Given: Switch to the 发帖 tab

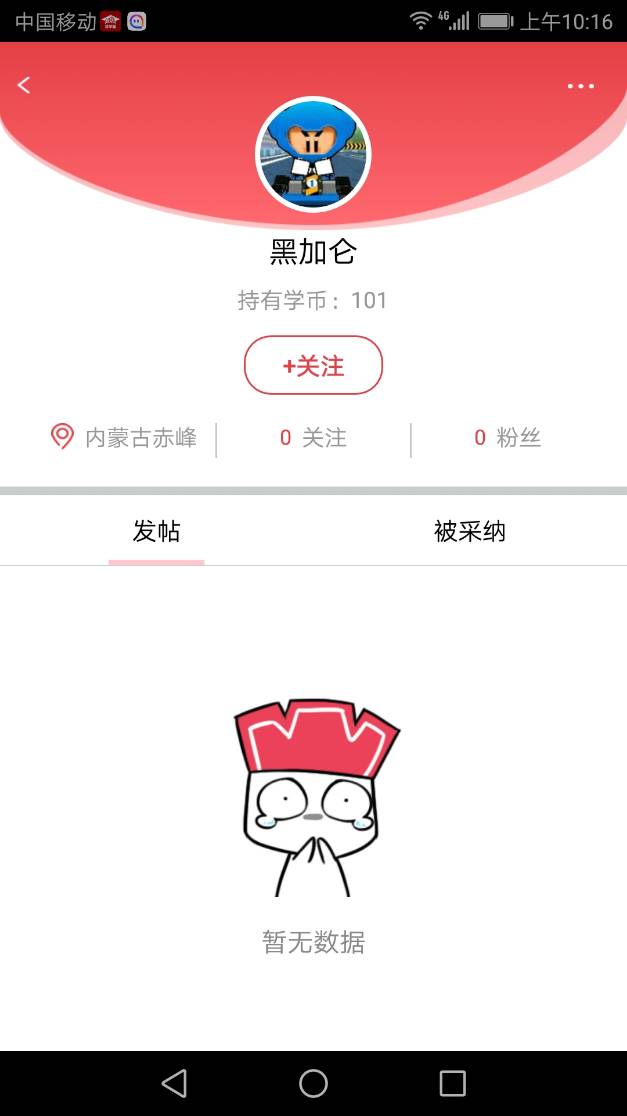Looking at the screenshot, I should click(x=157, y=532).
